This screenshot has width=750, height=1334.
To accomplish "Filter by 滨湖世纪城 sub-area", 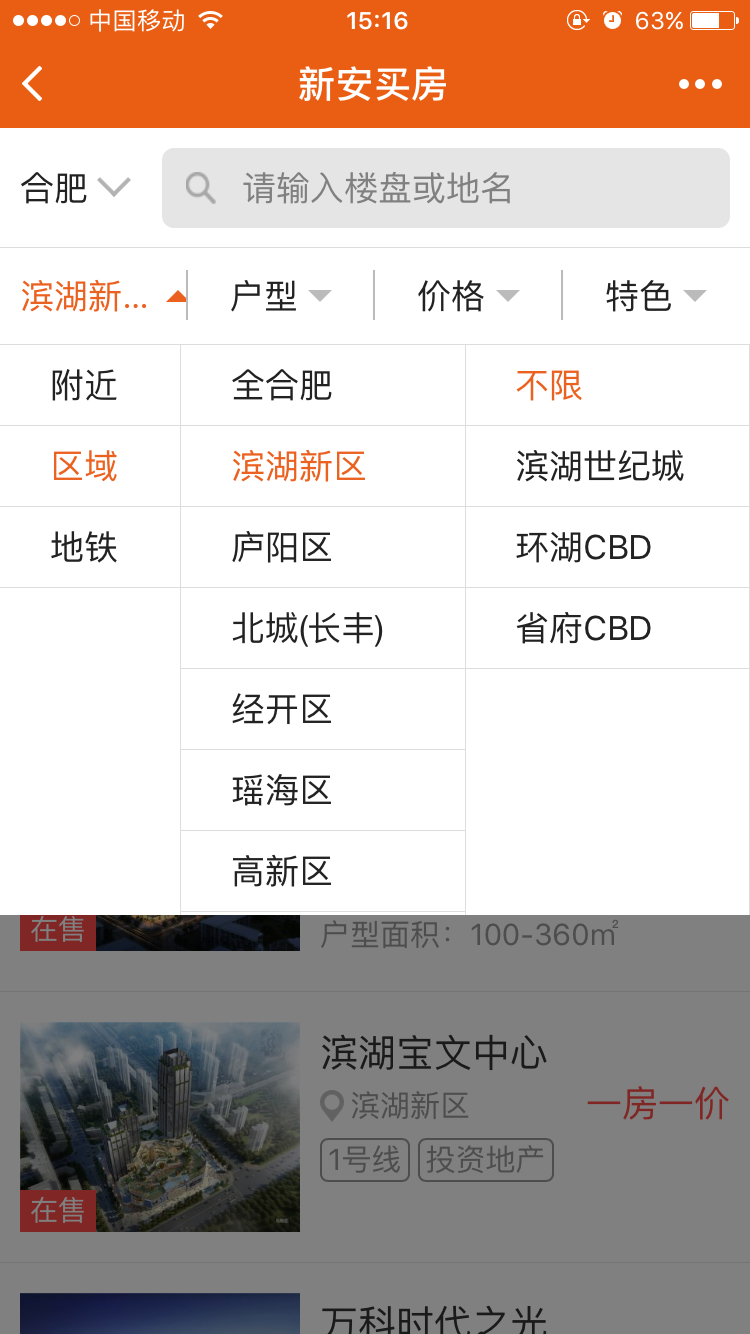I will point(600,467).
